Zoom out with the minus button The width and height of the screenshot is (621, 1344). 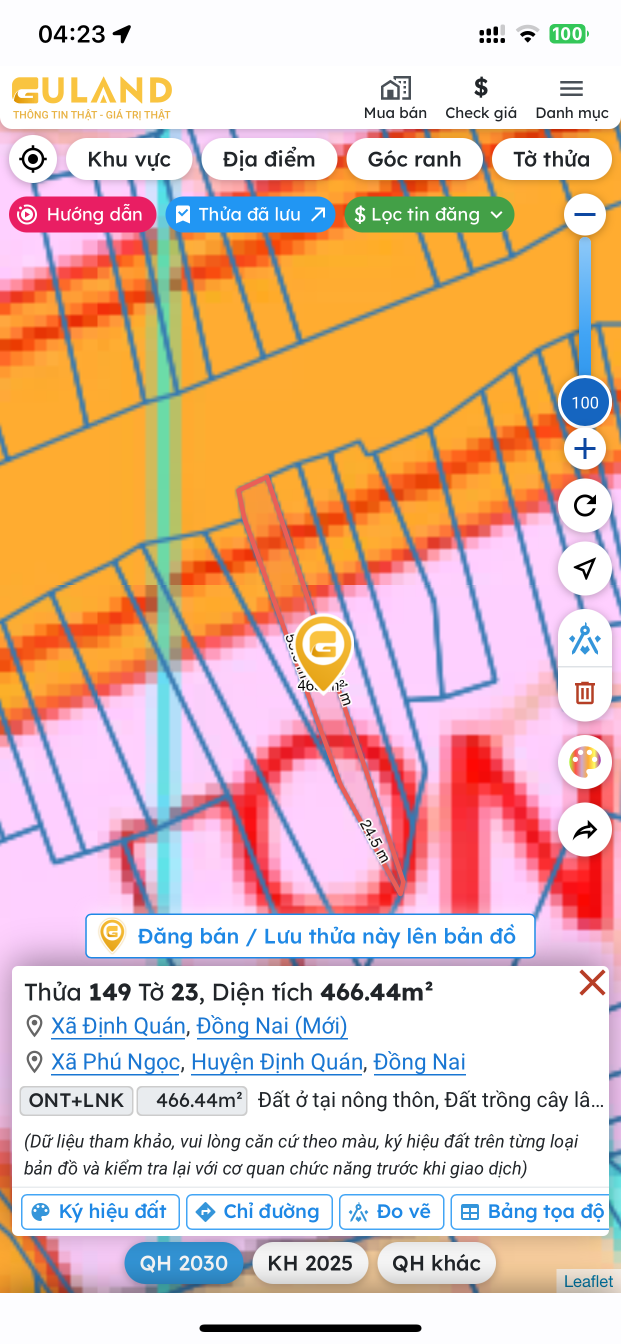point(585,214)
